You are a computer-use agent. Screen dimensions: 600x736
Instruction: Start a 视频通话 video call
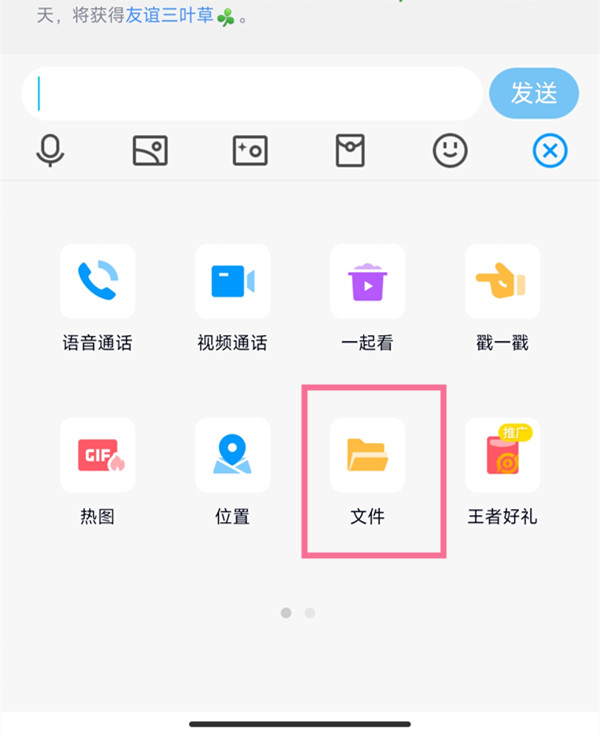pyautogui.click(x=232, y=282)
